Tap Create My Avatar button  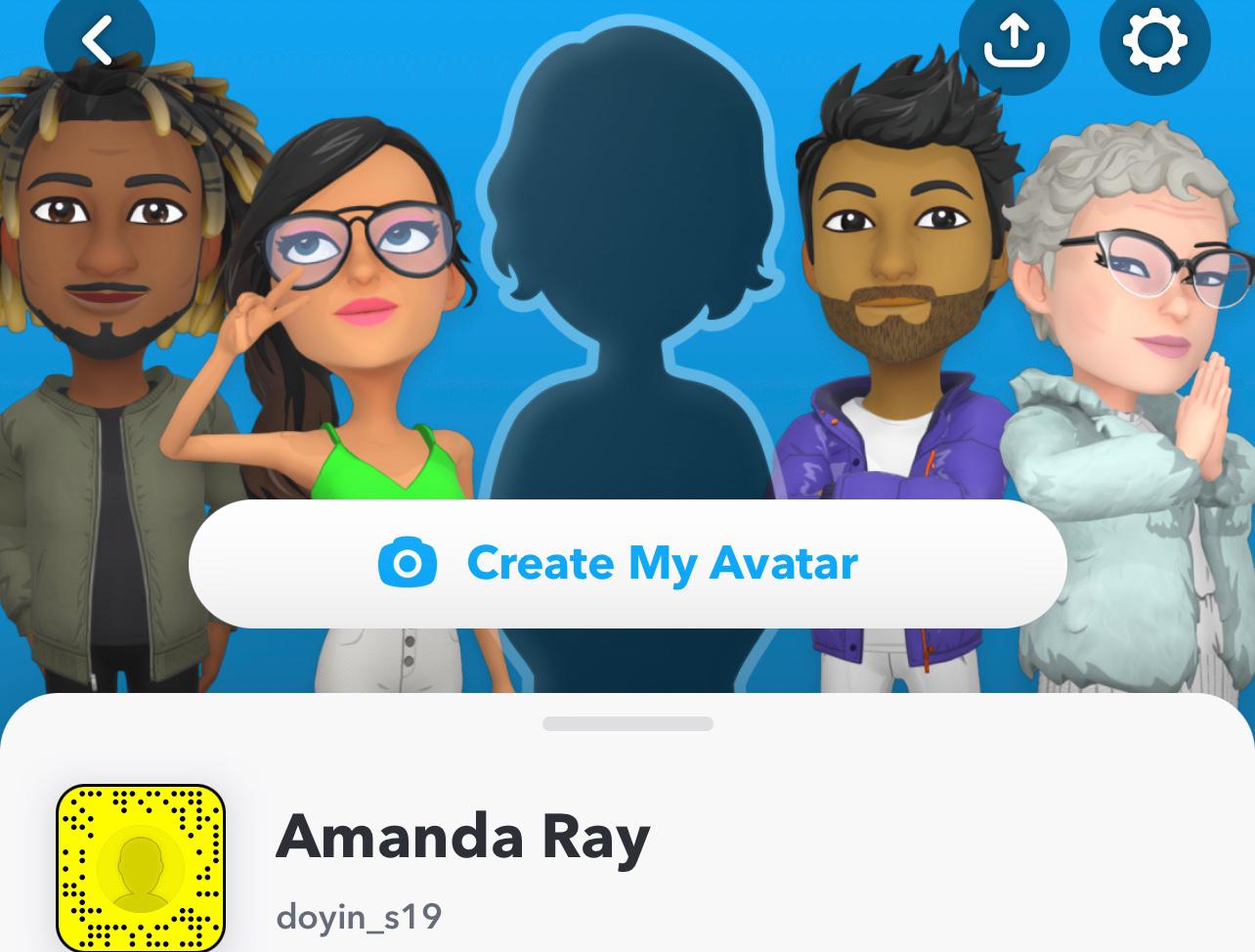pos(627,564)
